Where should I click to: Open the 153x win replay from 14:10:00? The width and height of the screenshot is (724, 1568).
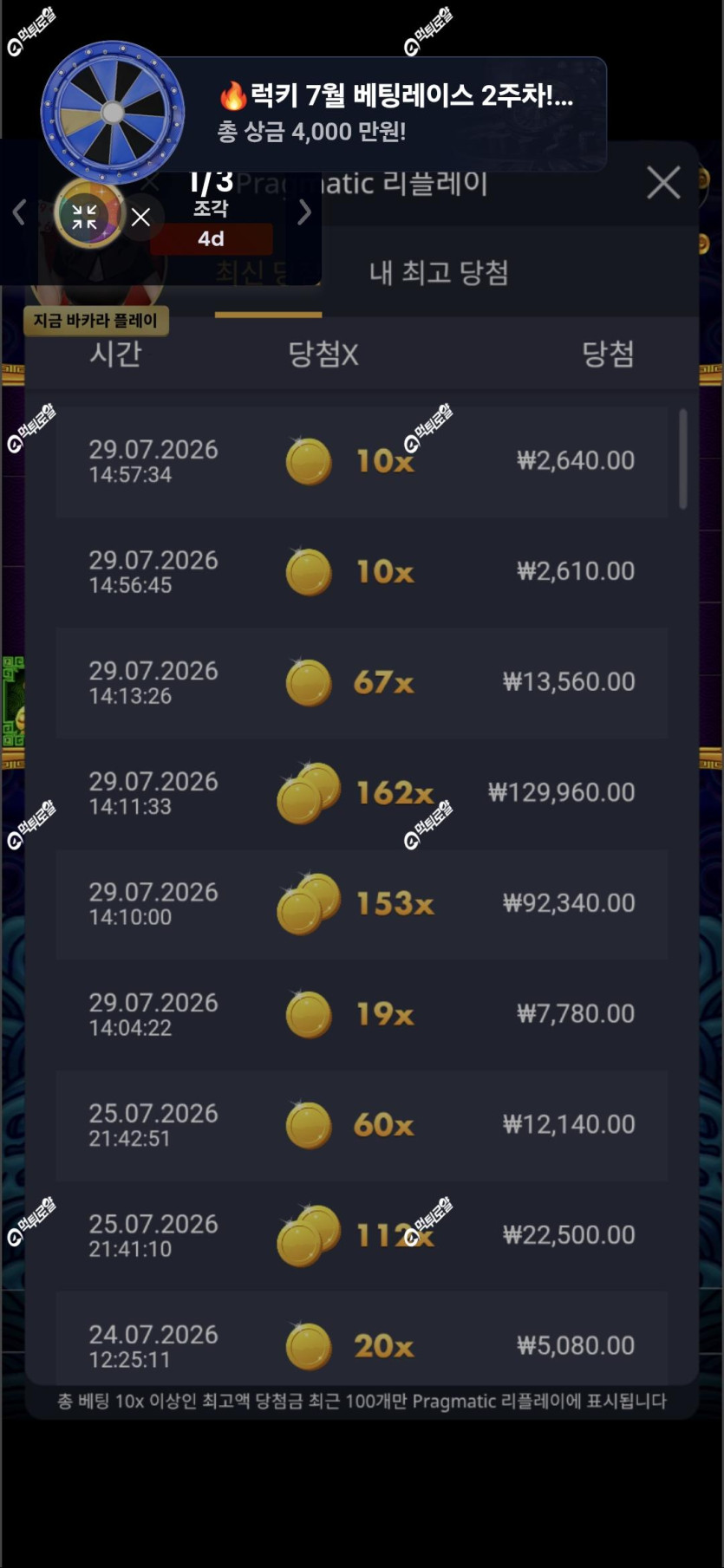pos(362,903)
